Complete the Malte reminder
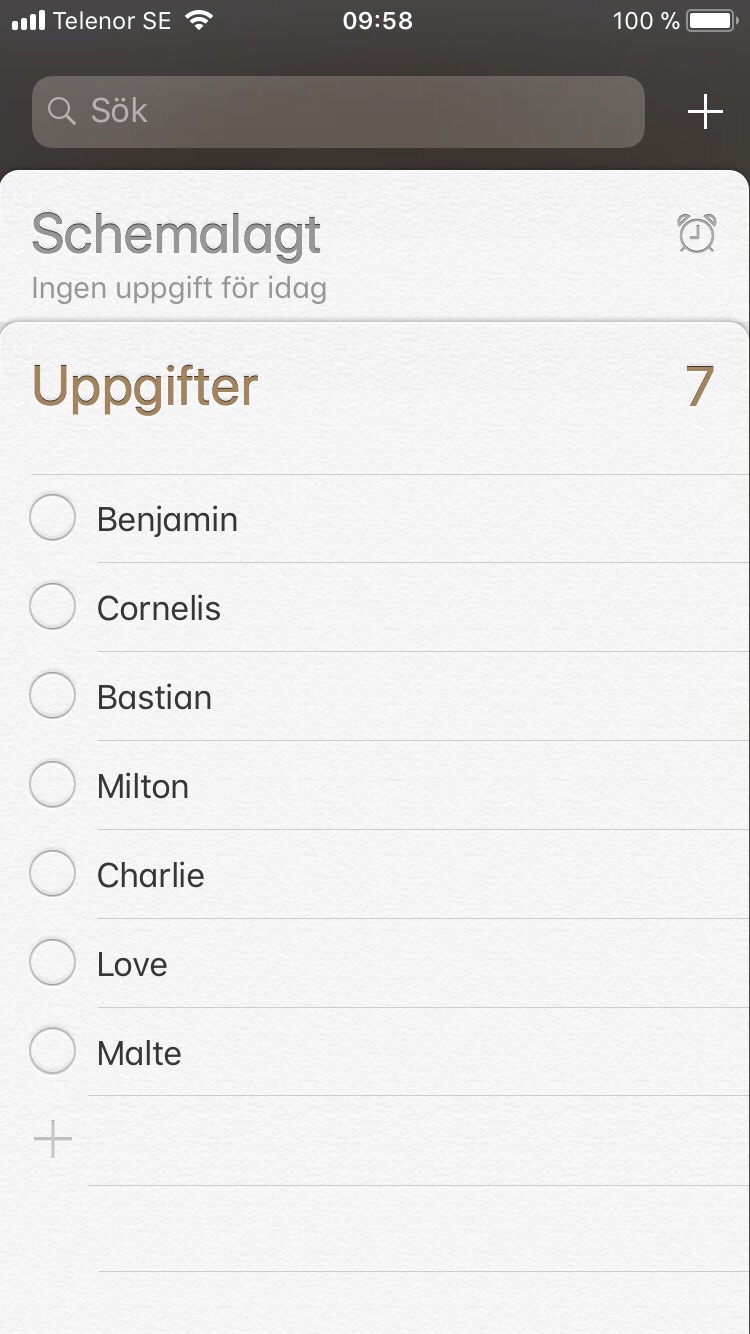 tap(52, 1052)
